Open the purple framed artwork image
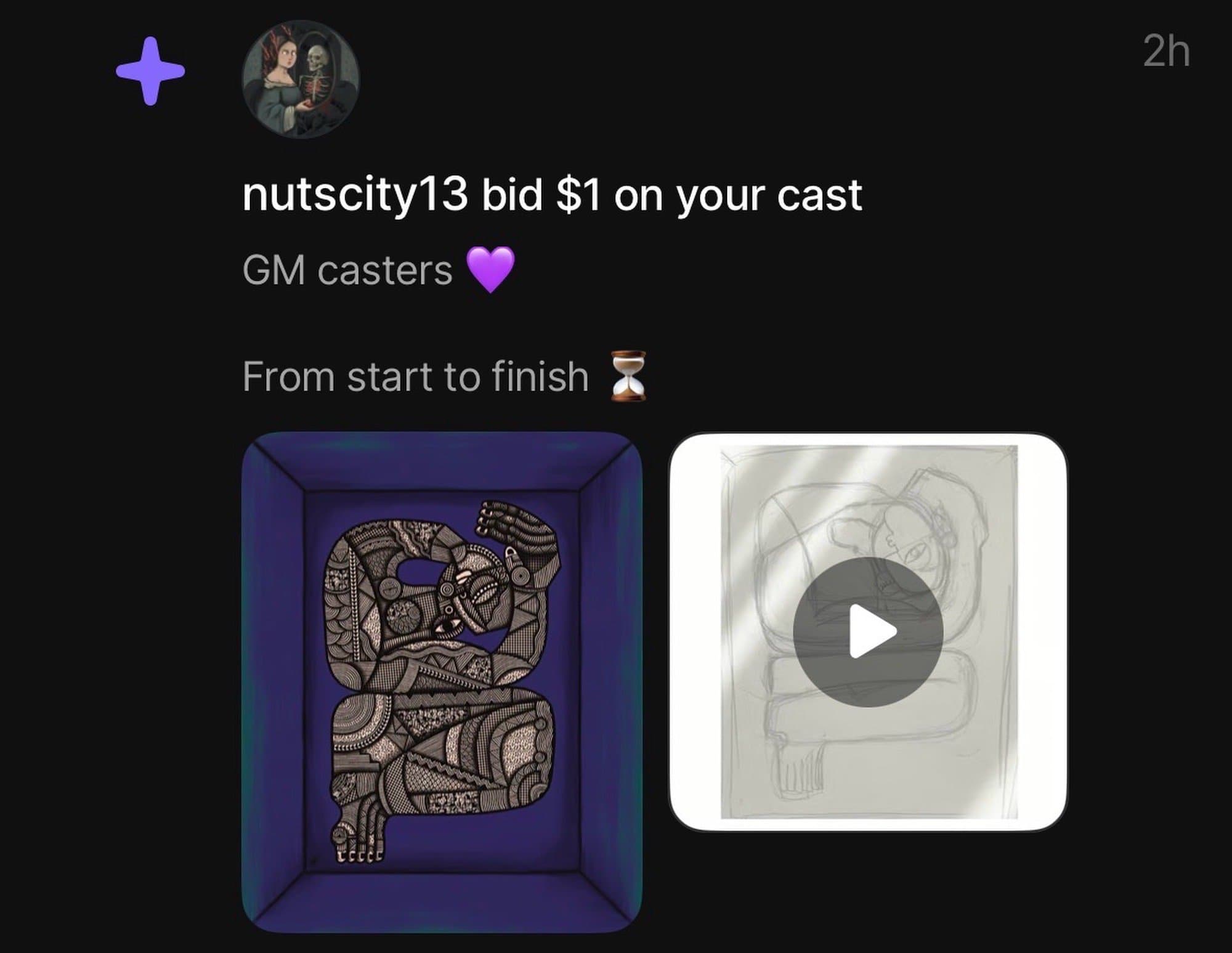 (x=442, y=682)
